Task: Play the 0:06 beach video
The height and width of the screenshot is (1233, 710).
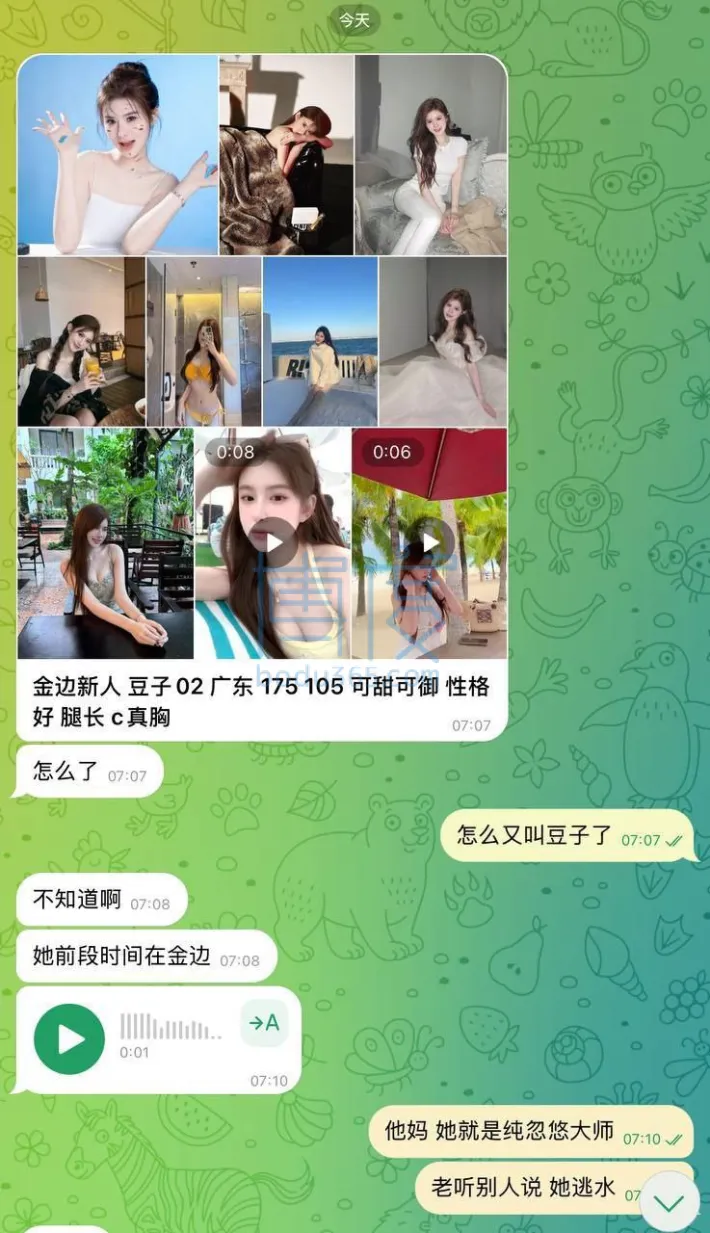Action: pyautogui.click(x=430, y=543)
